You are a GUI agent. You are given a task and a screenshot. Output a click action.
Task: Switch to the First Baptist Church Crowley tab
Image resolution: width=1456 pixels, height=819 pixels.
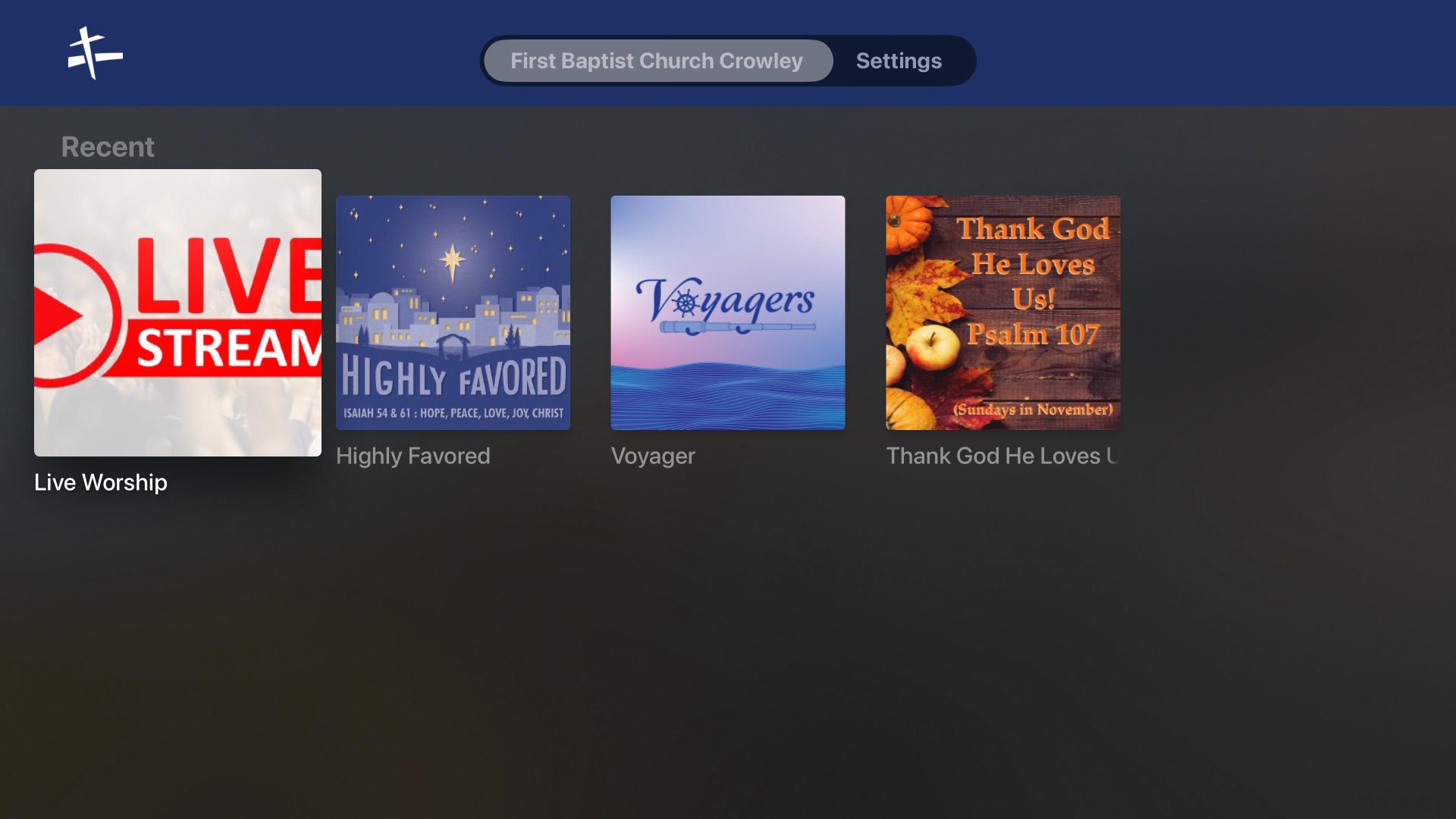pyautogui.click(x=657, y=61)
